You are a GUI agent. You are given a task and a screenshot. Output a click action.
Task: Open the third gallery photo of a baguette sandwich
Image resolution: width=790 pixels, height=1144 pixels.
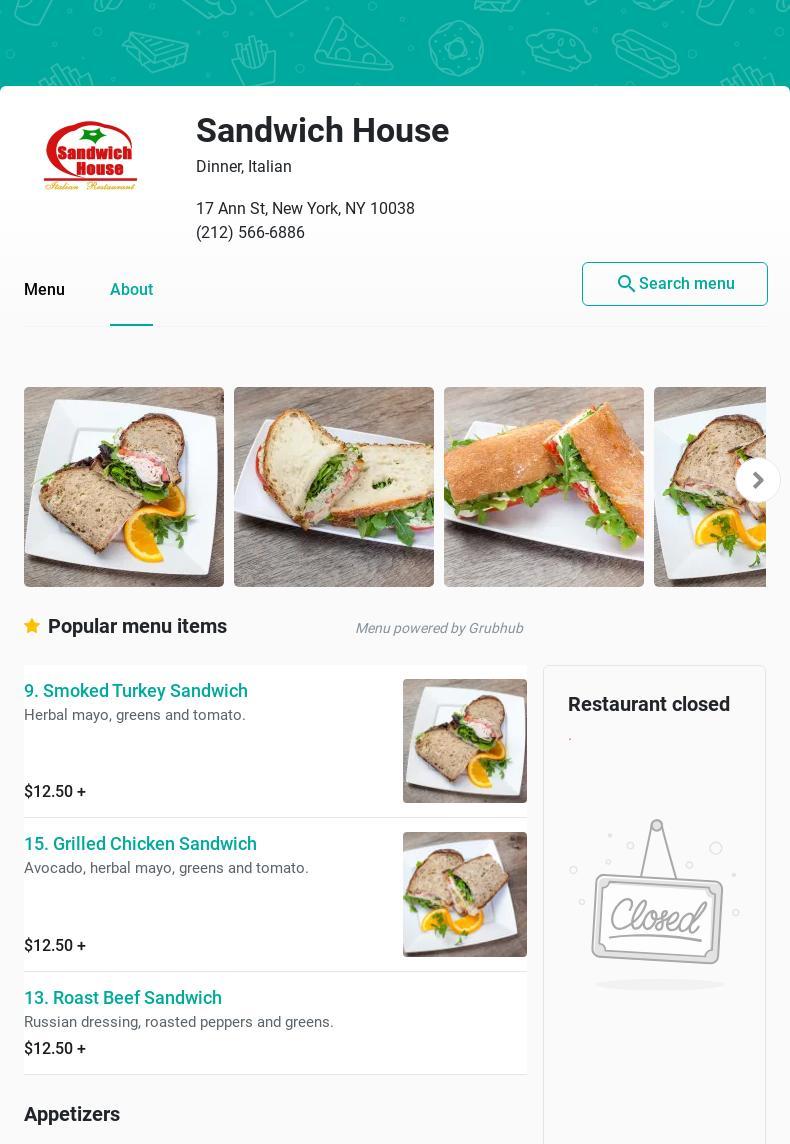click(544, 487)
